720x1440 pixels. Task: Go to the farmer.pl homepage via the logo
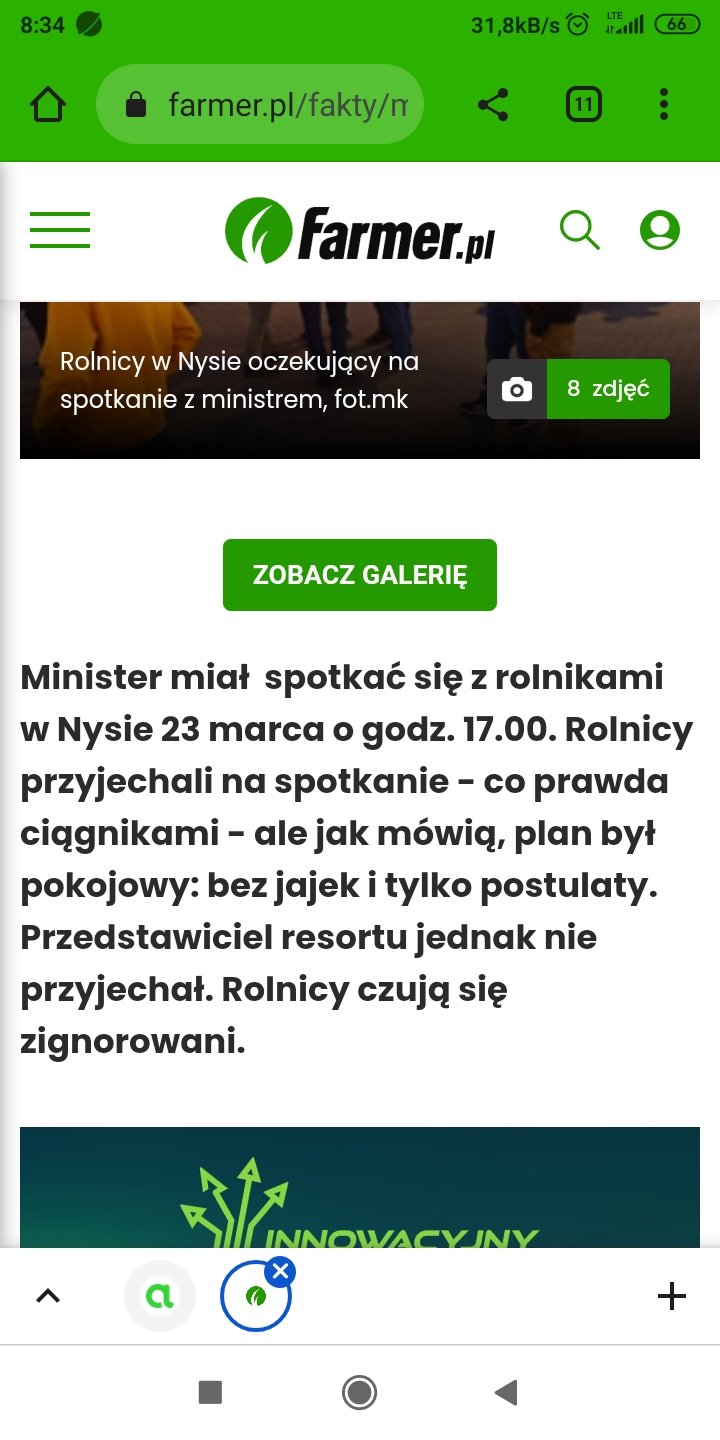click(360, 230)
